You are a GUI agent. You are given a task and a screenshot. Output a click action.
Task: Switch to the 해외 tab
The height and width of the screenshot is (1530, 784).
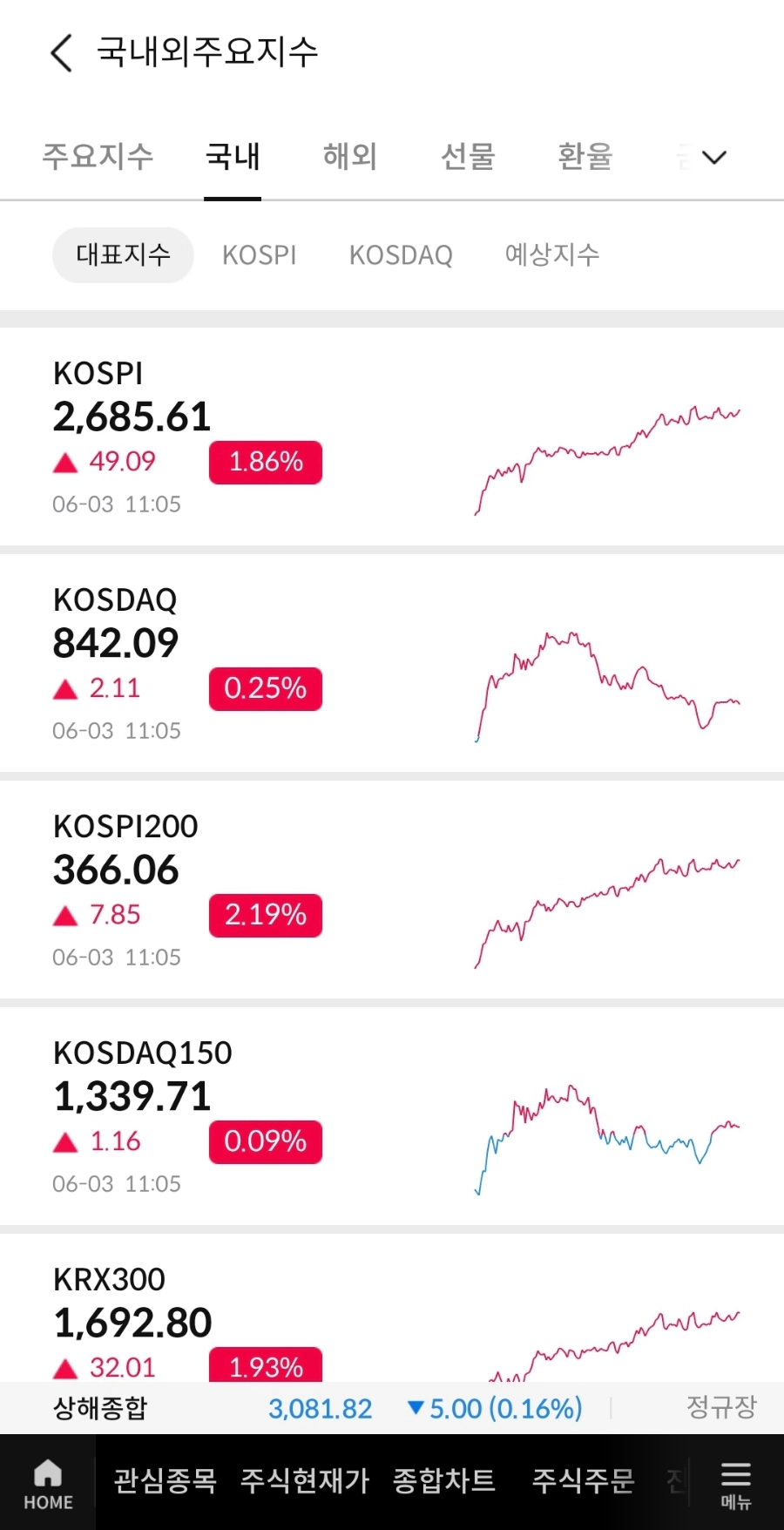coord(350,157)
